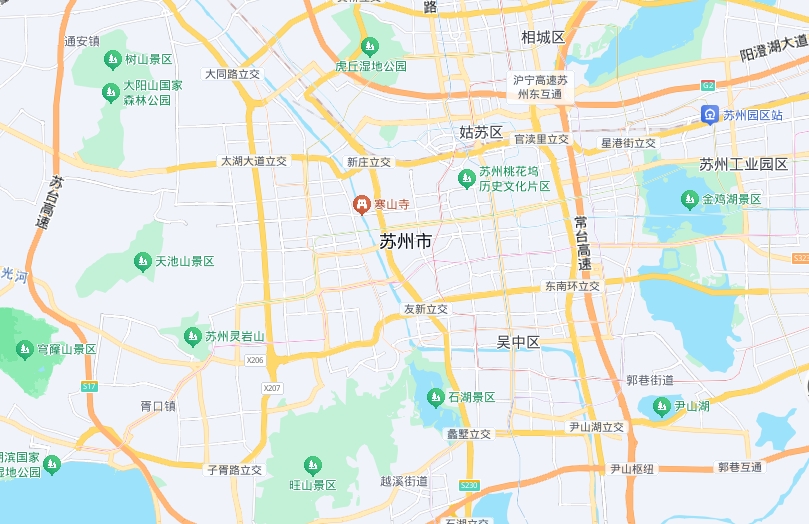809x524 pixels.
Task: Open the 穹窿山景区 marker
Action: [24, 349]
